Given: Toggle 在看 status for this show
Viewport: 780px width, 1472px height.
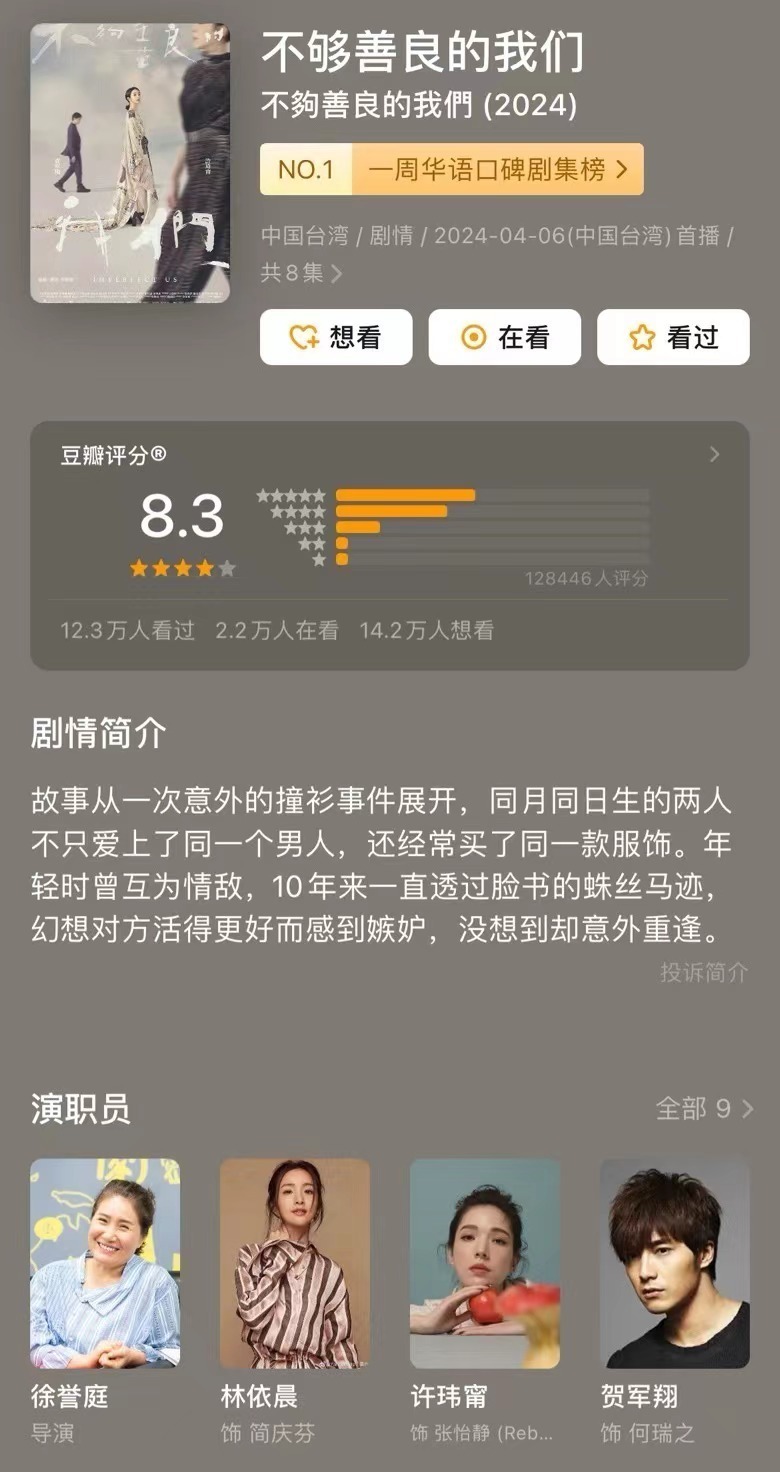Looking at the screenshot, I should point(504,338).
